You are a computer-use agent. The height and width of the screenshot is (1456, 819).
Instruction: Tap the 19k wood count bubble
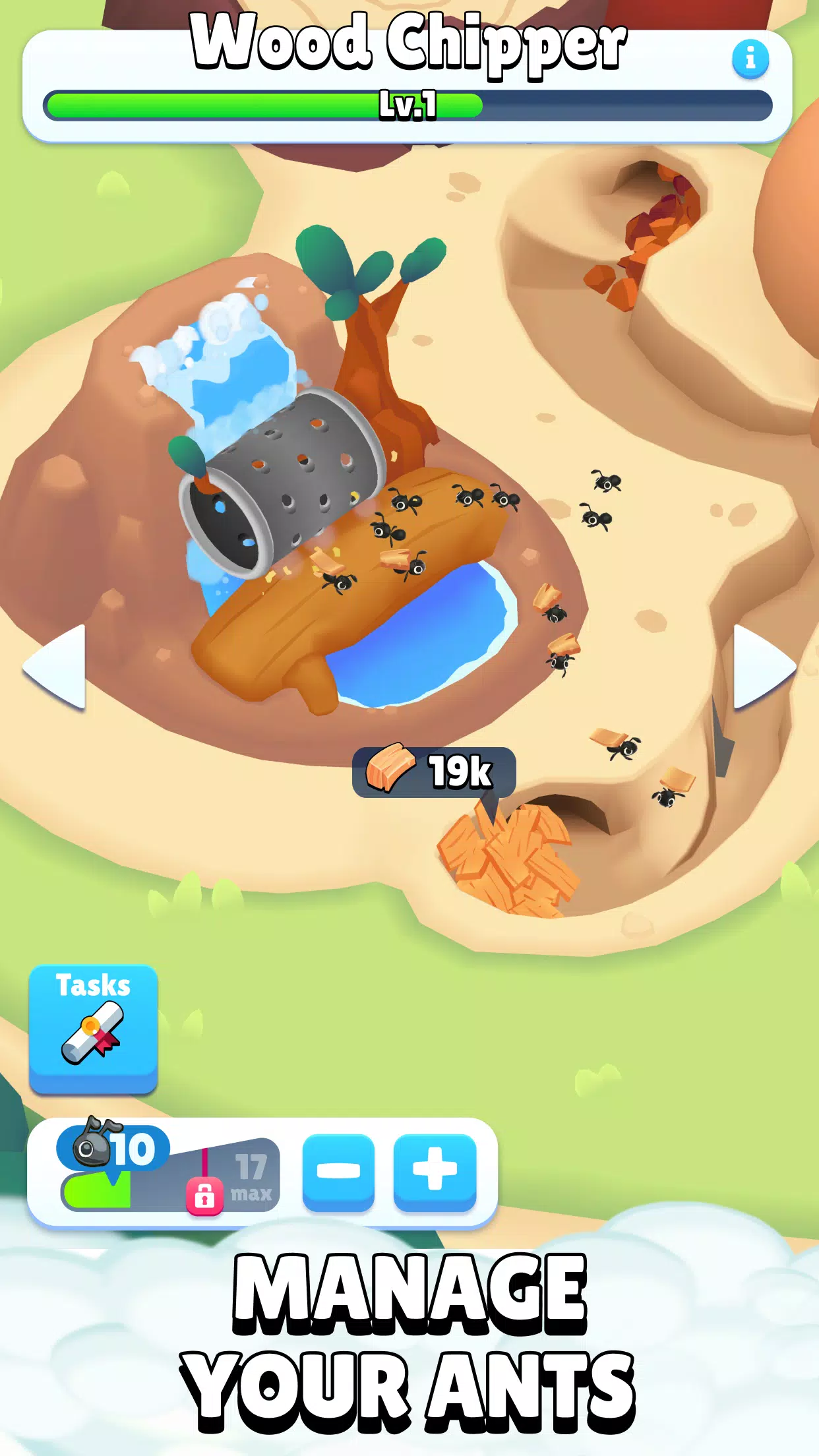coord(435,773)
